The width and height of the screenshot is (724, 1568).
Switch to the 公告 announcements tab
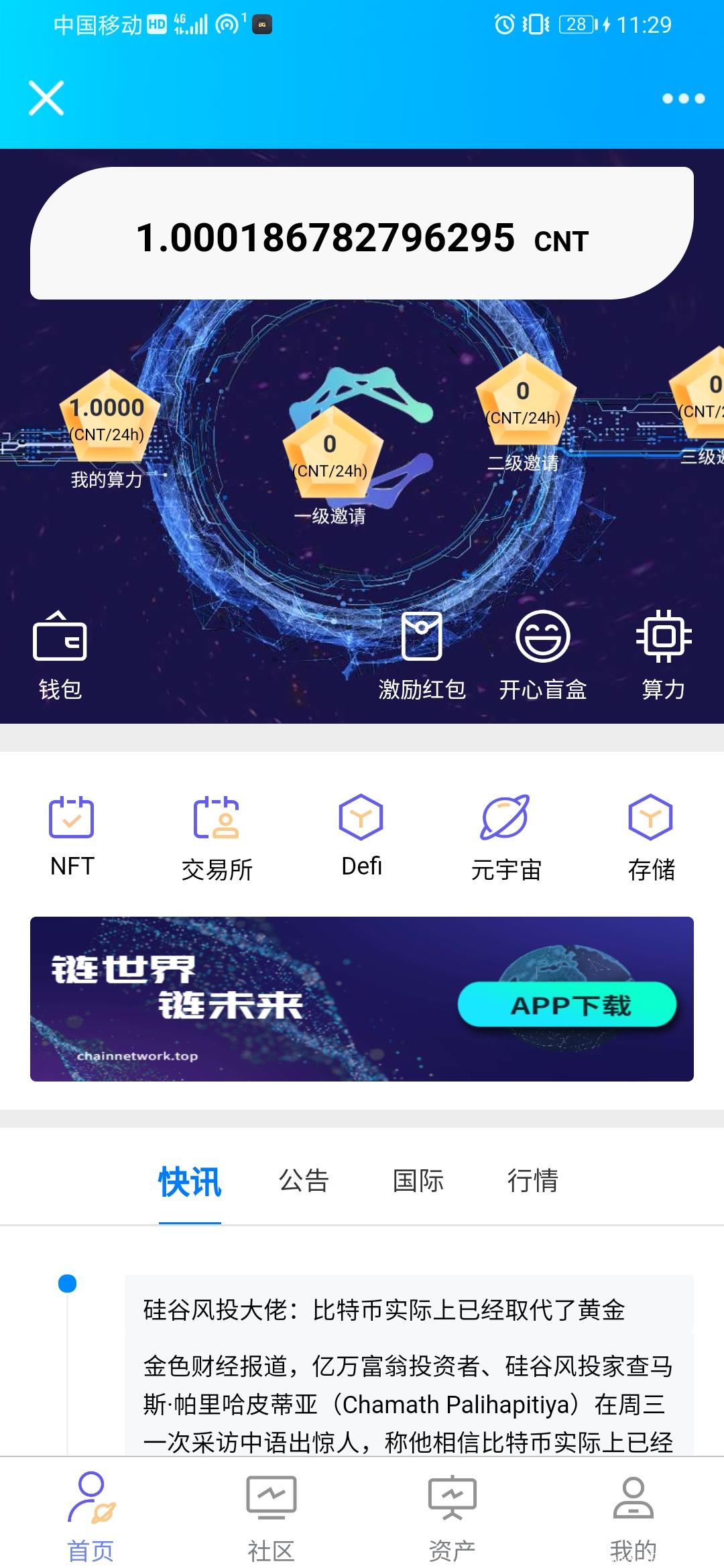click(303, 1181)
